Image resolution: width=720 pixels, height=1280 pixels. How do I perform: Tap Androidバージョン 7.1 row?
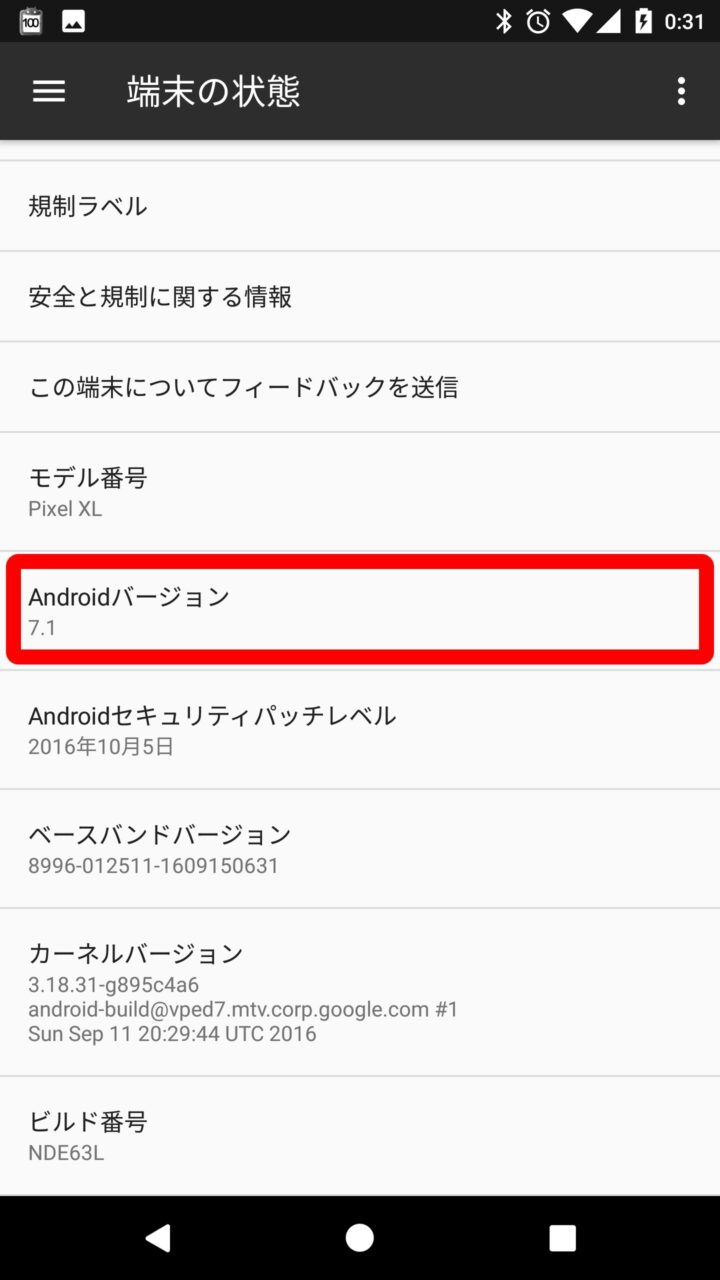point(360,610)
